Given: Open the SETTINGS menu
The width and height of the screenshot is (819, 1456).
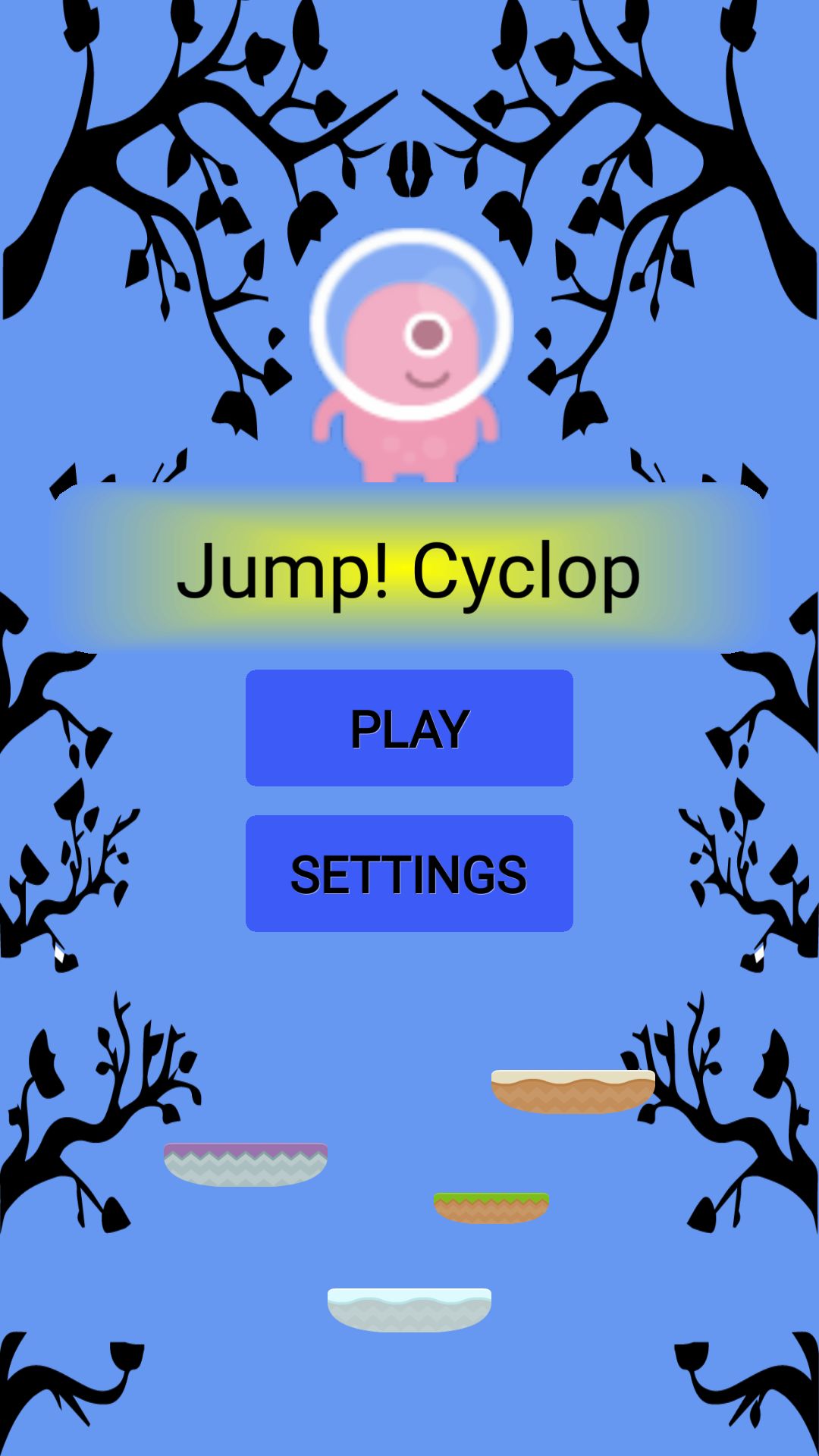Looking at the screenshot, I should 409,872.
